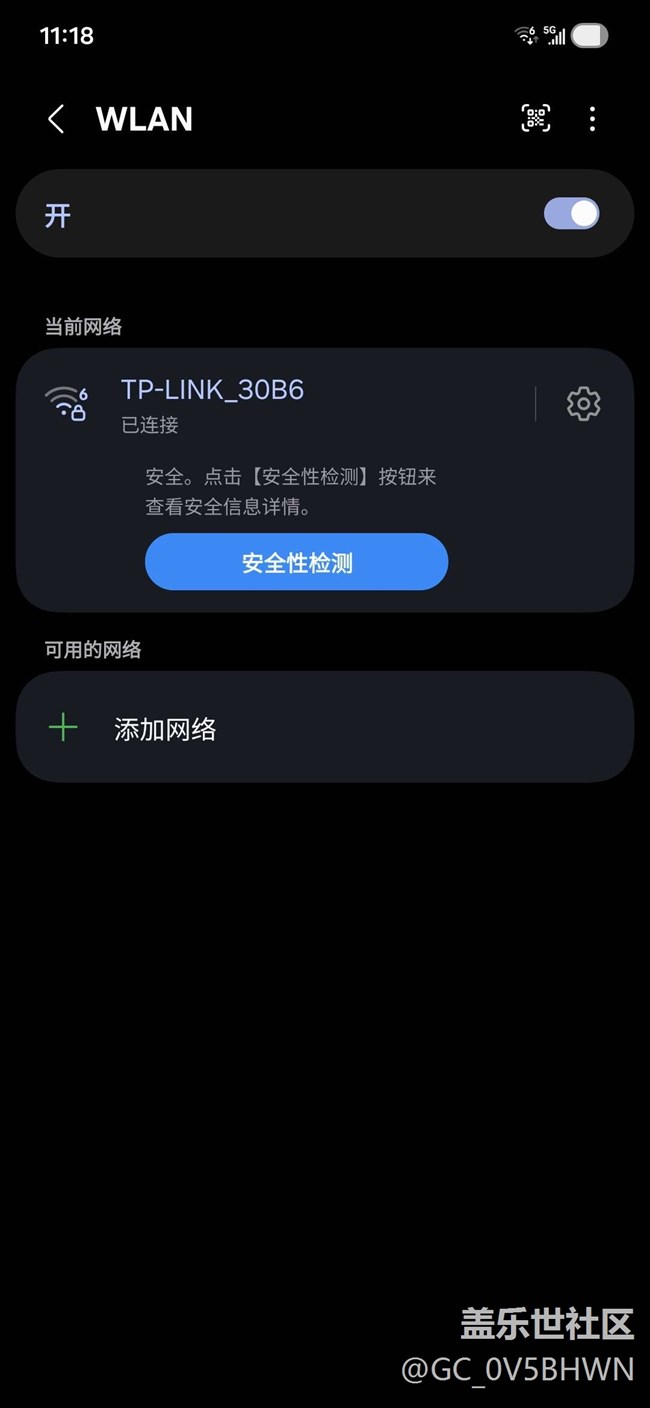
Task: Open TP-LINK_30B6 network settings gear
Action: click(x=583, y=404)
